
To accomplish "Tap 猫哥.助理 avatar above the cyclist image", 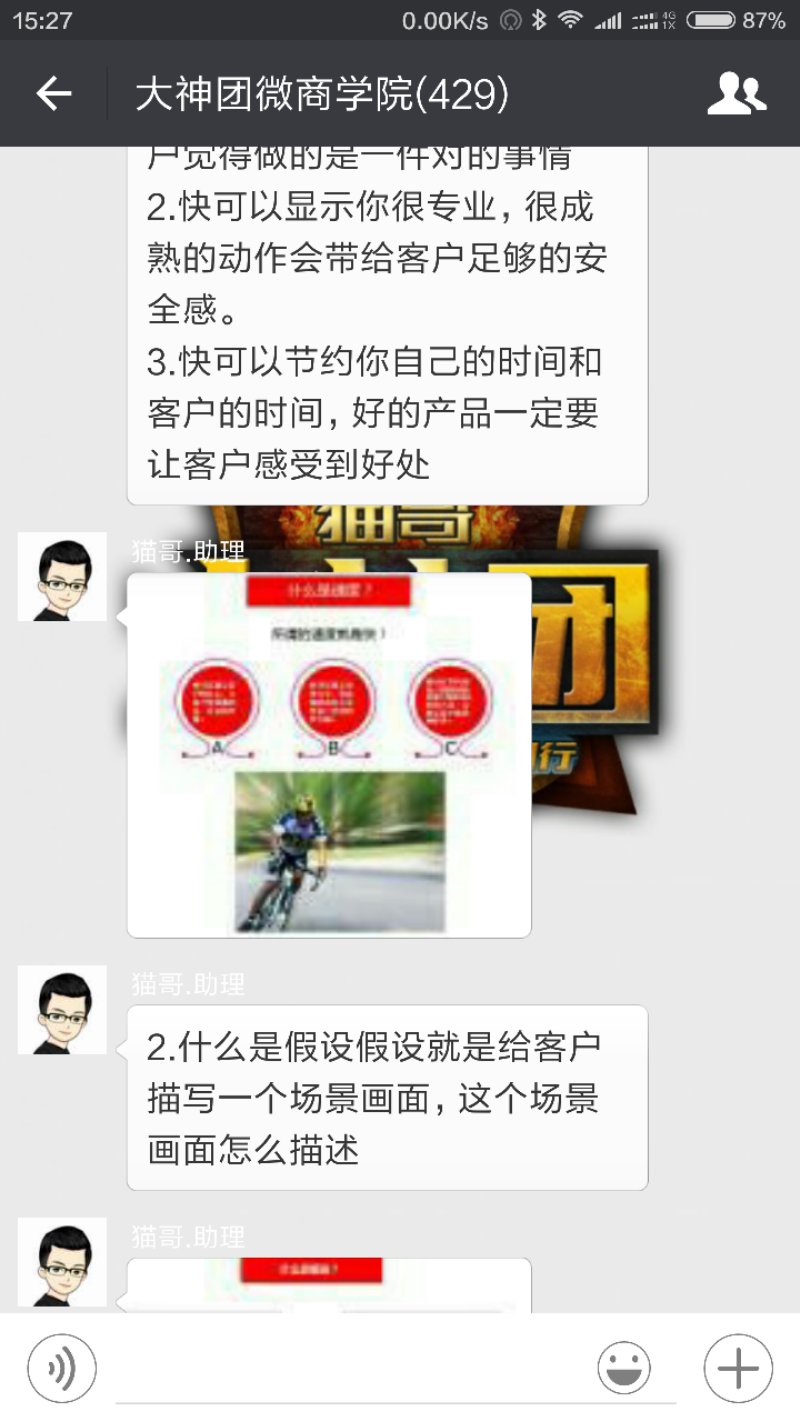I will click(62, 577).
